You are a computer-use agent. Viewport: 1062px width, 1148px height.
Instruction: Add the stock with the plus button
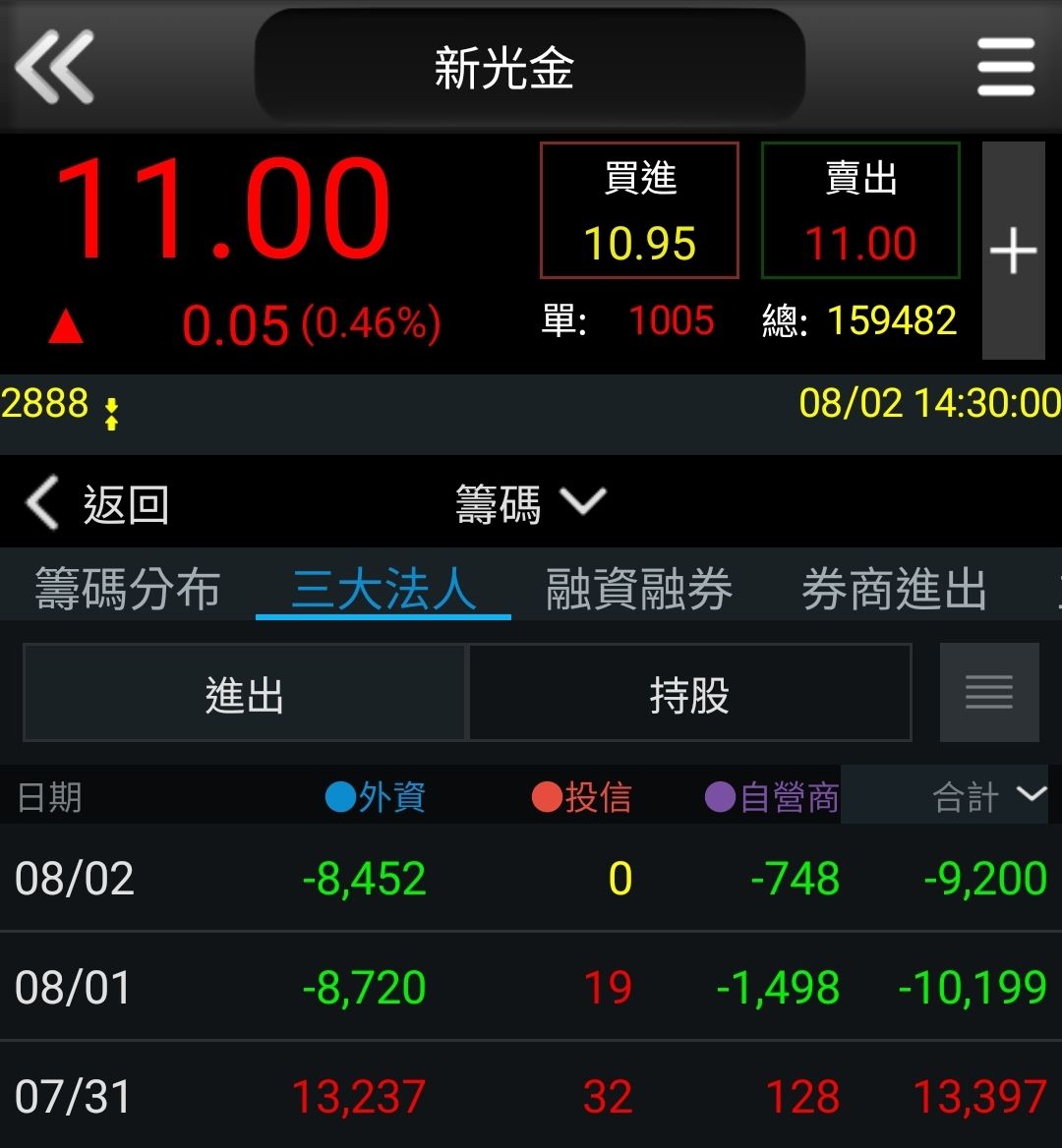point(1013,251)
